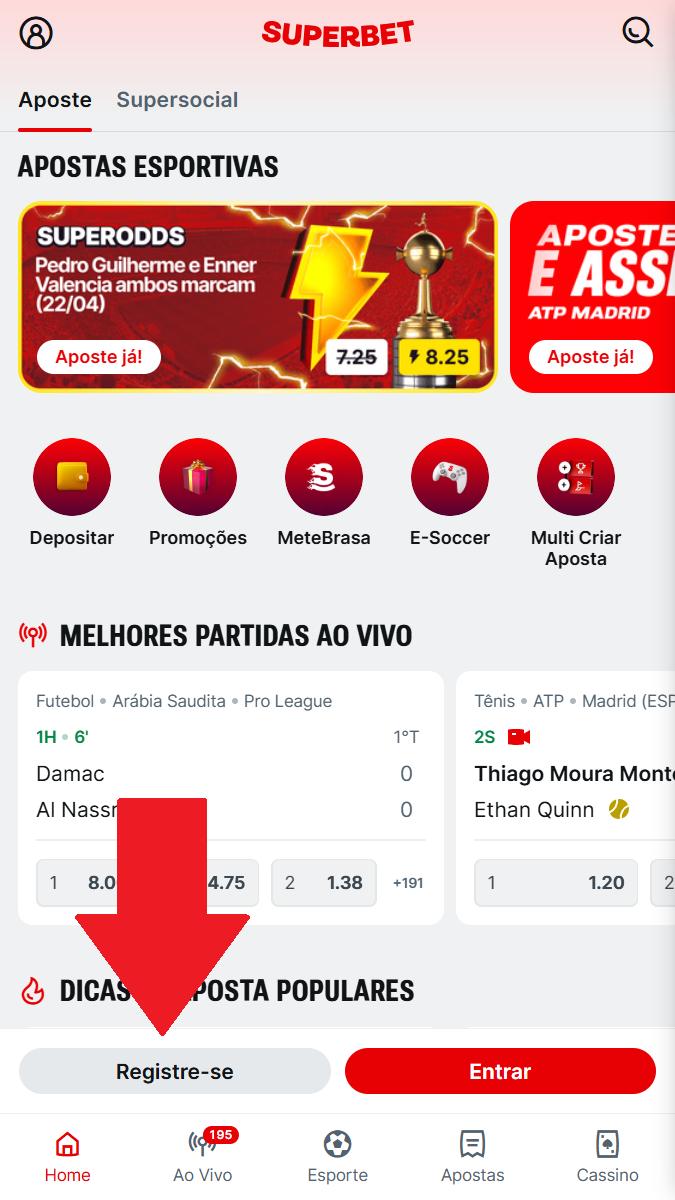Select the Aposte tab
The width and height of the screenshot is (675, 1200).
[55, 100]
